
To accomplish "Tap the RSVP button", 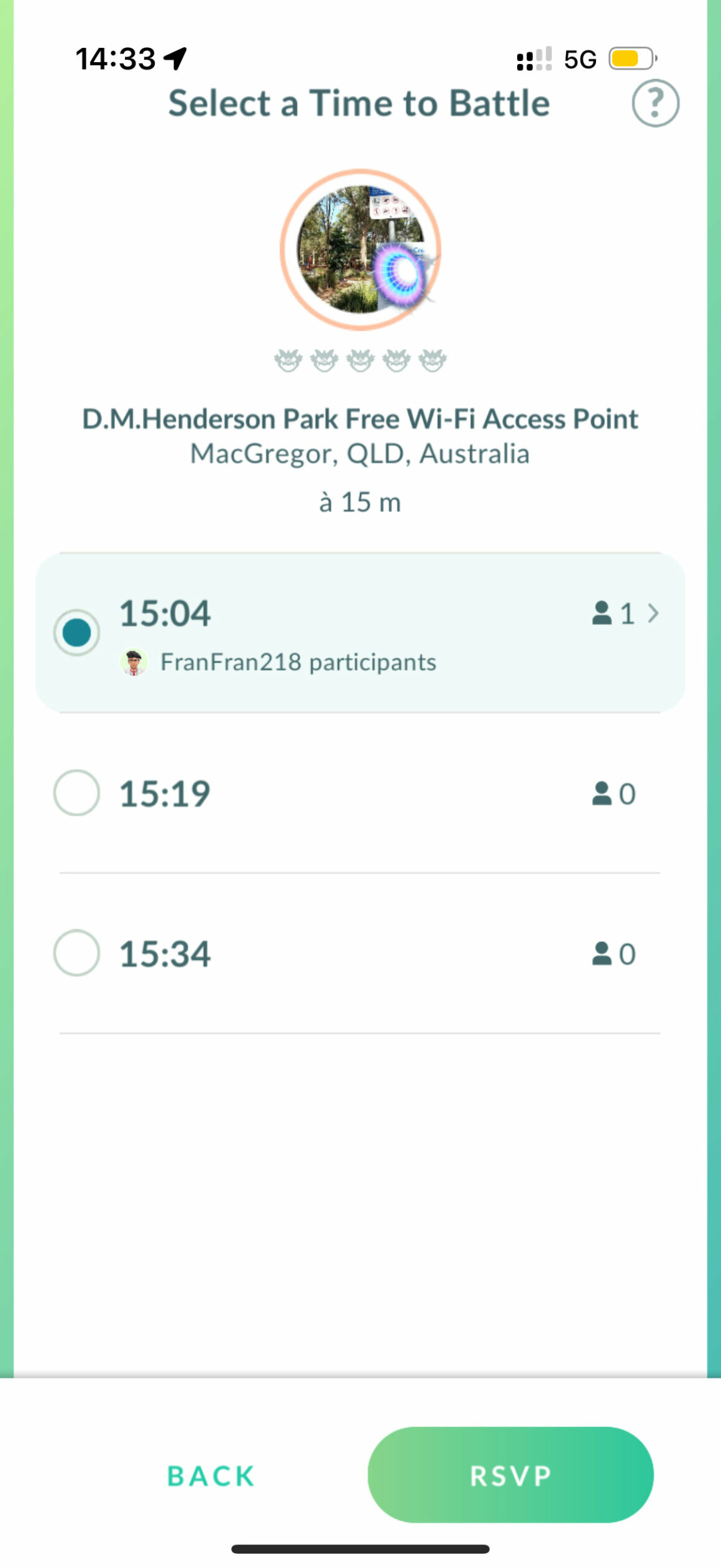I will (x=510, y=1475).
